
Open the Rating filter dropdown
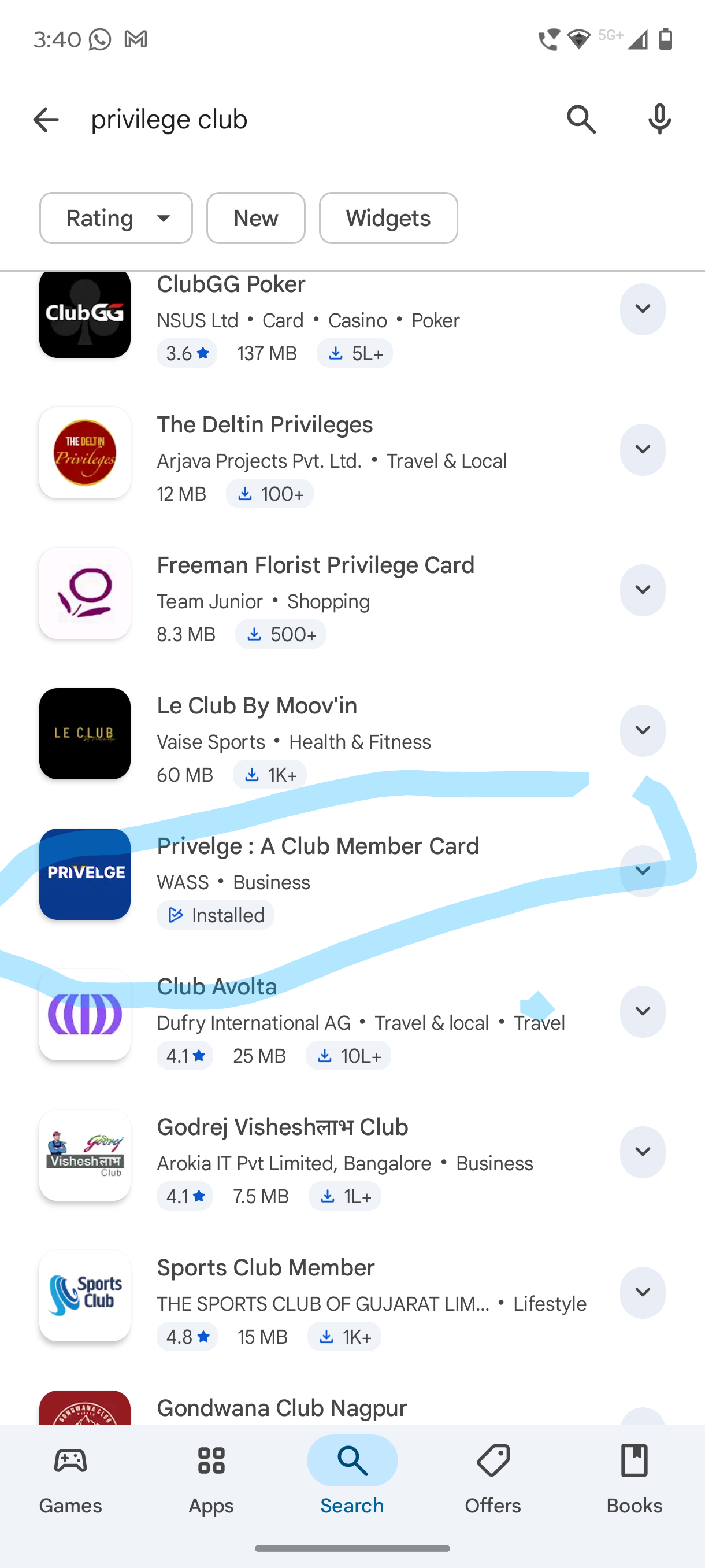coord(116,218)
